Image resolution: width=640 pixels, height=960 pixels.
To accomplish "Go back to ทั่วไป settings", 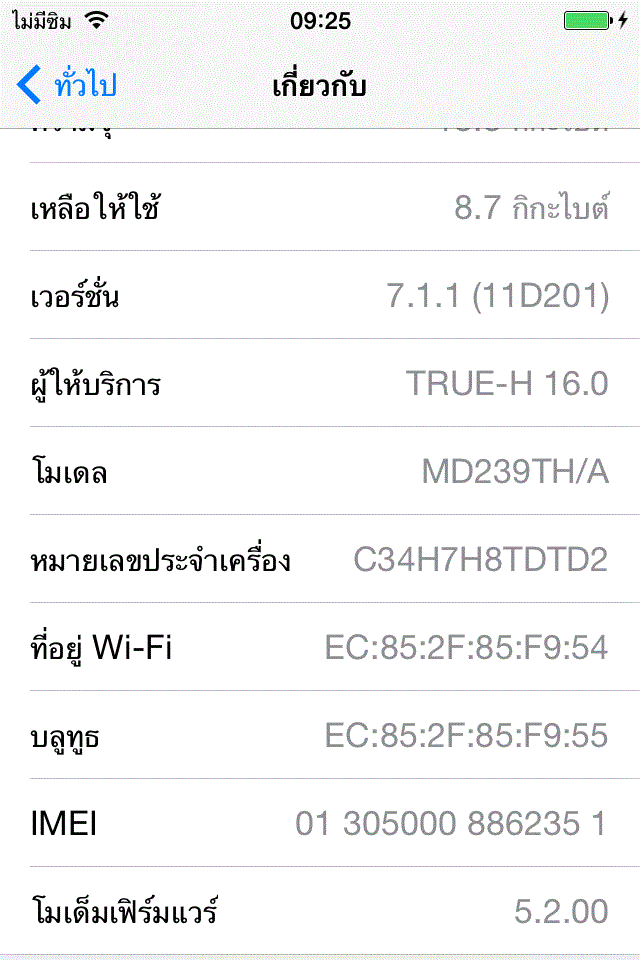I will [68, 86].
